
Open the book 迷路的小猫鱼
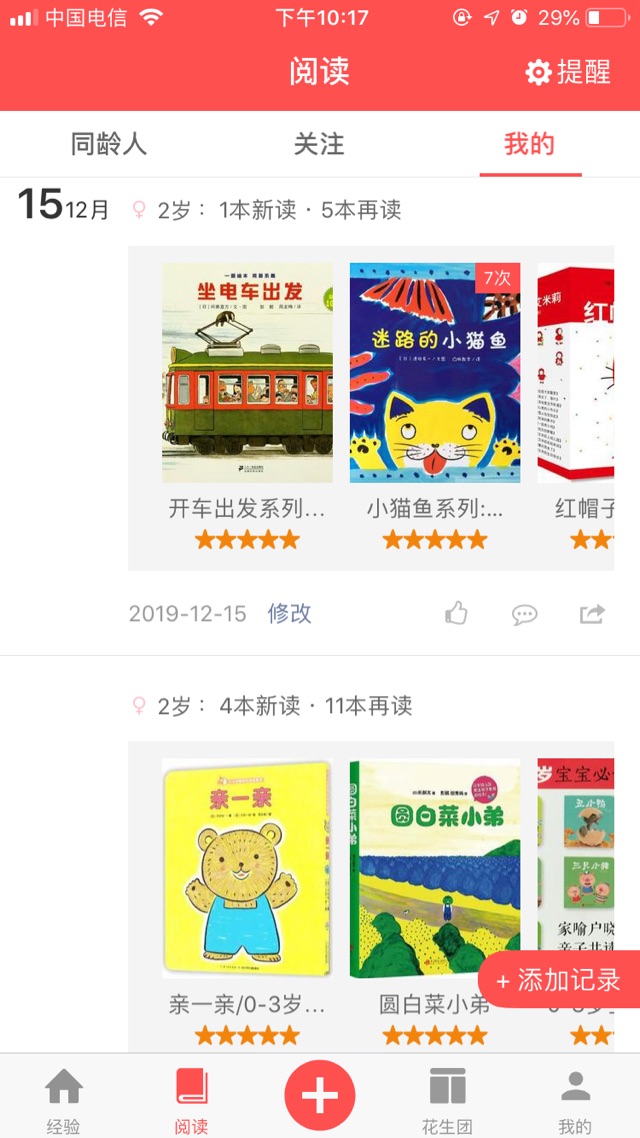434,373
